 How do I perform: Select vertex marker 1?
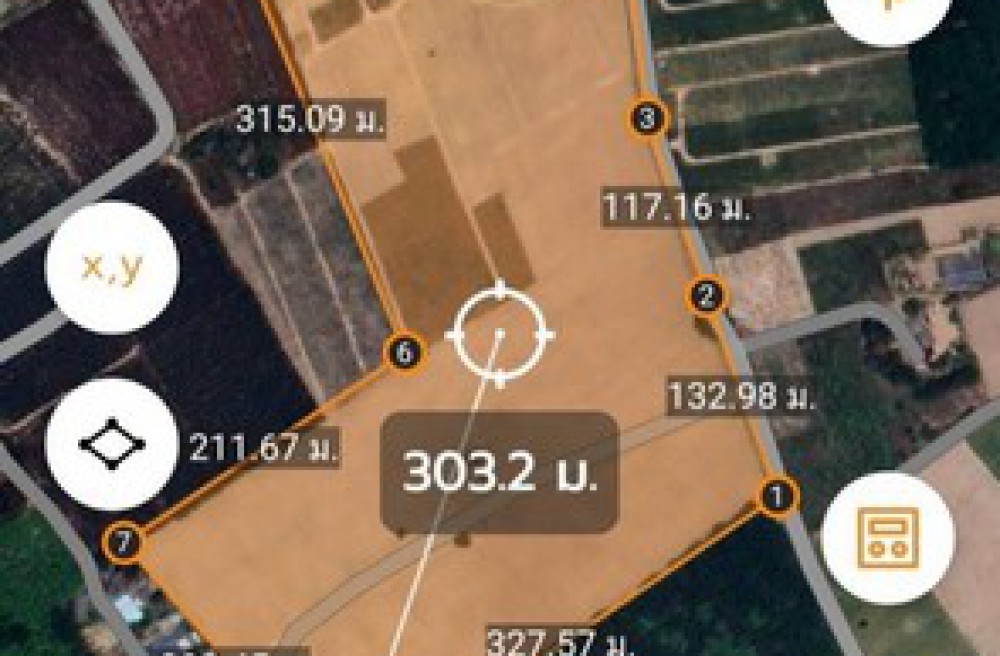[777, 495]
